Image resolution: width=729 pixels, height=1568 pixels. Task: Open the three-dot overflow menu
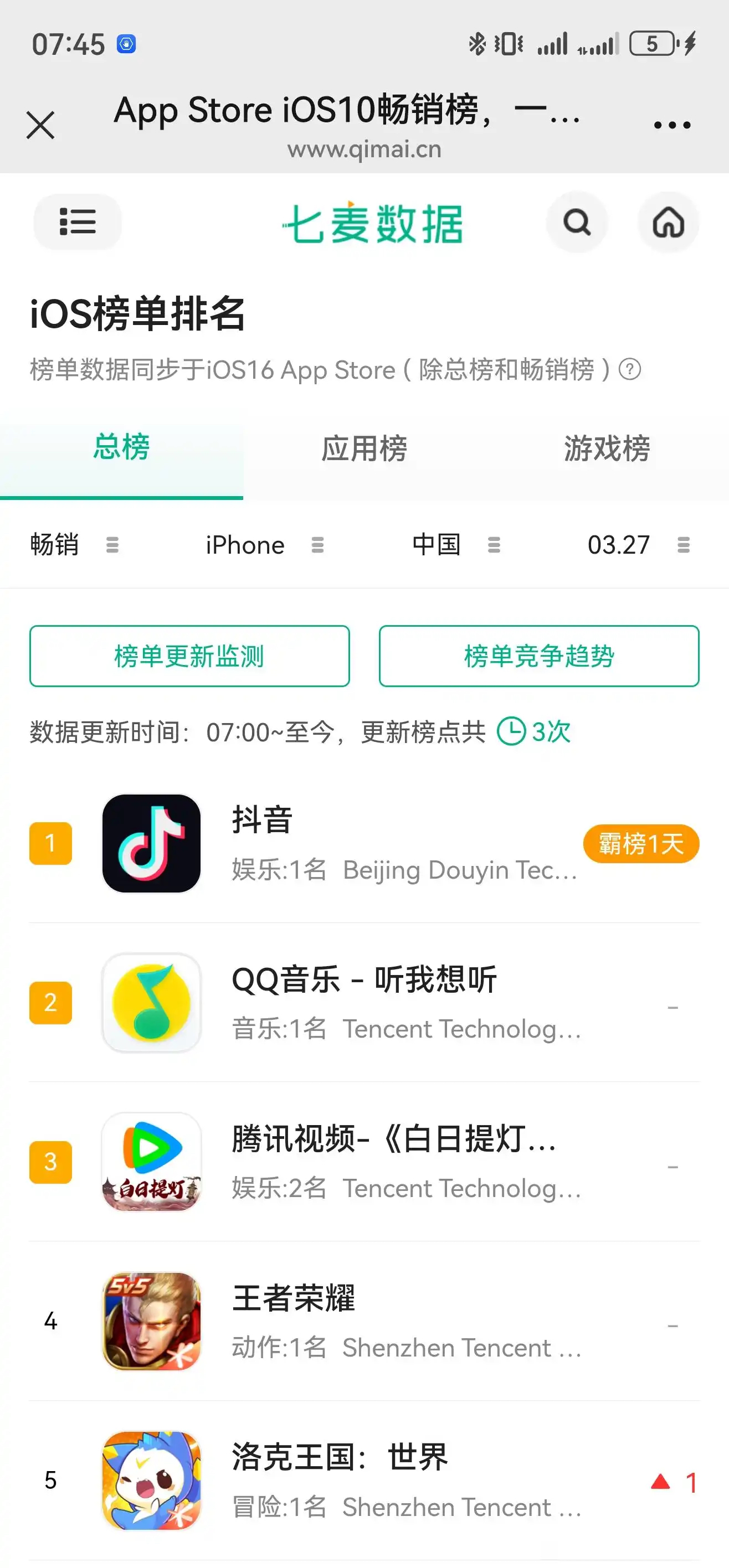(x=672, y=125)
